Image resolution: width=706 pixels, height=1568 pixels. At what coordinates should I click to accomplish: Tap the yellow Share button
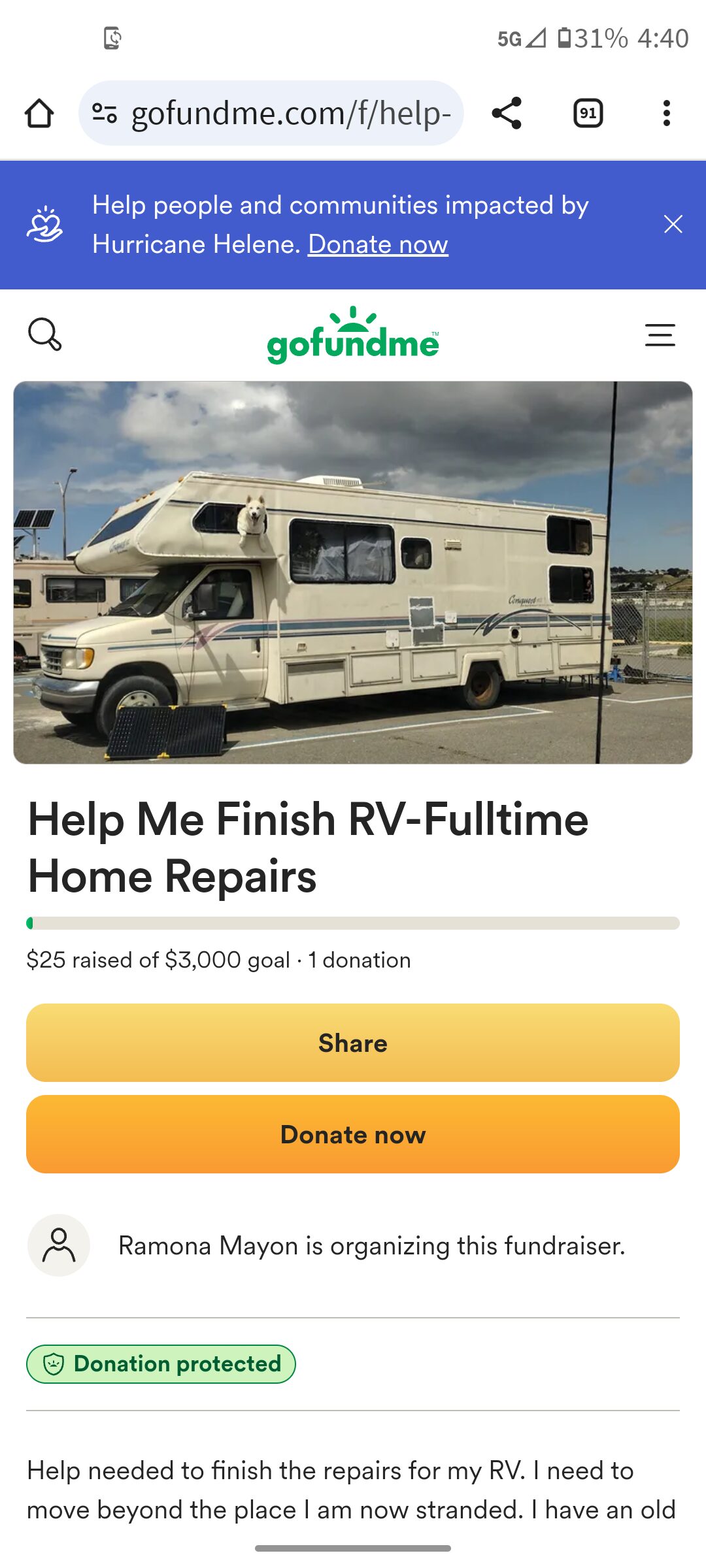[353, 1043]
